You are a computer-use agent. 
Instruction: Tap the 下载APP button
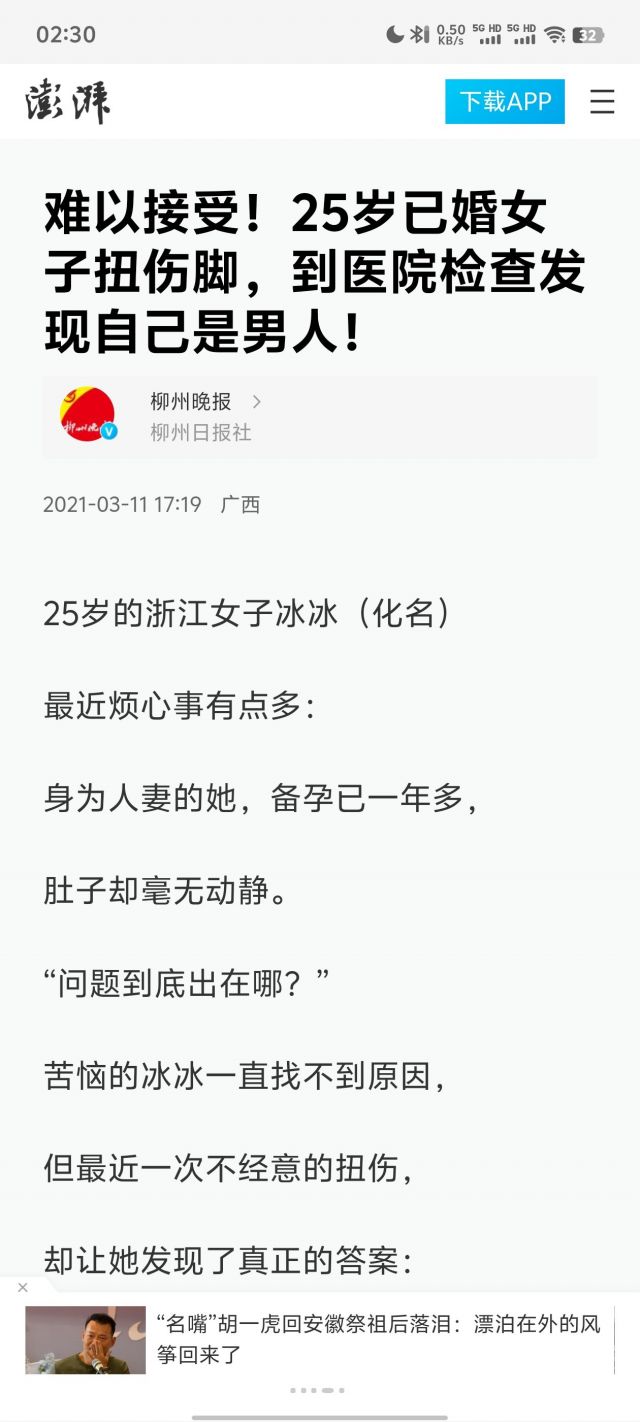coord(504,102)
